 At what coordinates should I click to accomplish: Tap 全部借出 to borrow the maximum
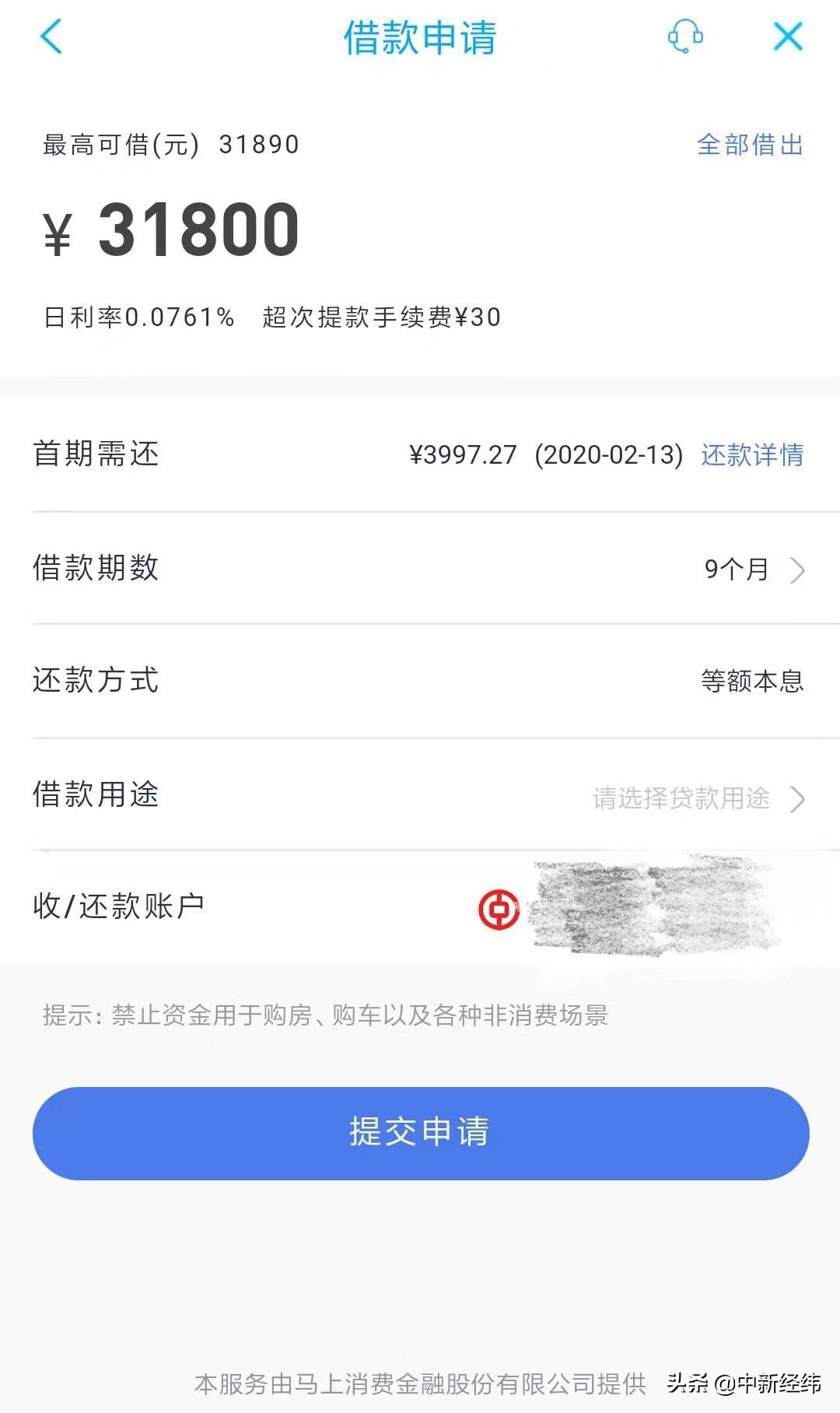(x=749, y=145)
